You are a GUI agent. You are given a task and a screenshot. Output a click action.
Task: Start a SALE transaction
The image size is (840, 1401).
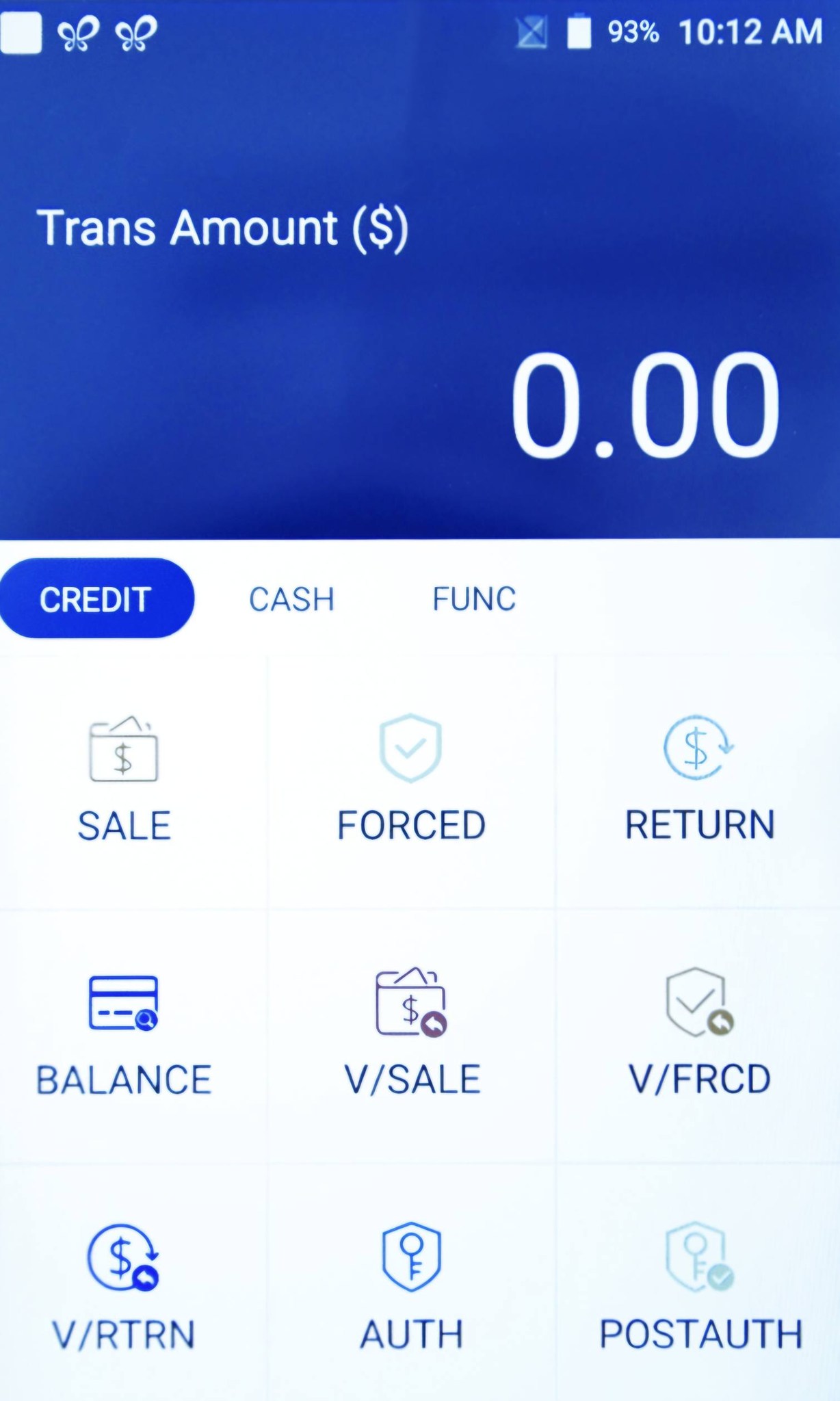point(124,780)
